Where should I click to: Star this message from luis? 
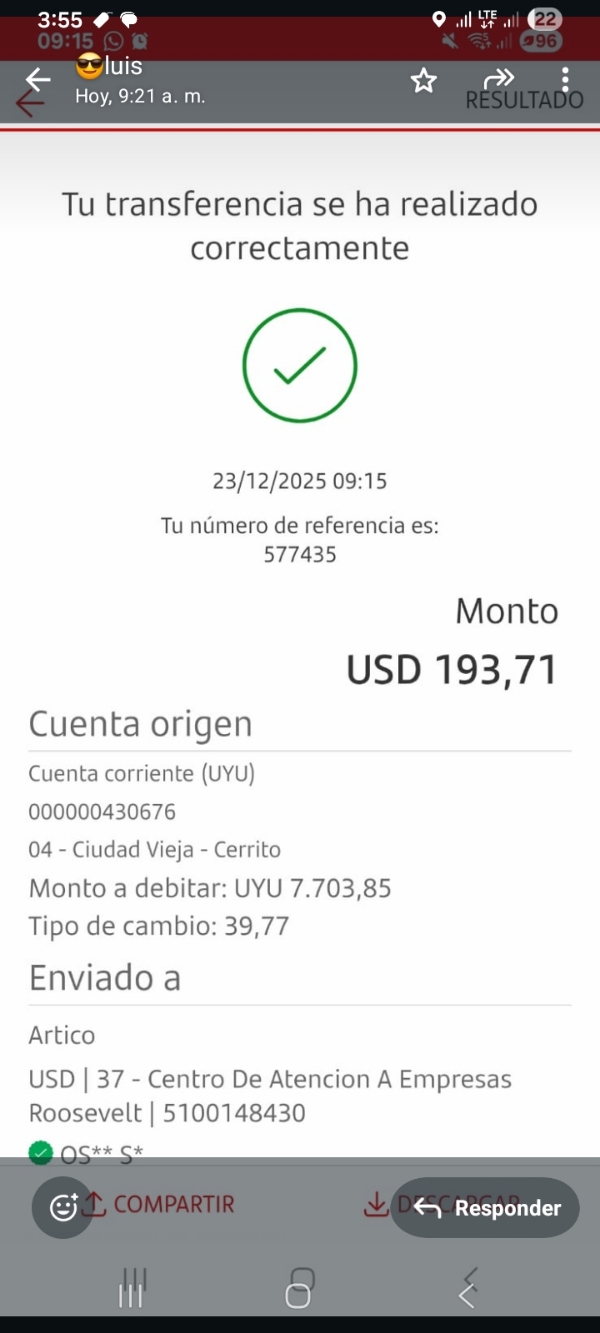[x=424, y=81]
